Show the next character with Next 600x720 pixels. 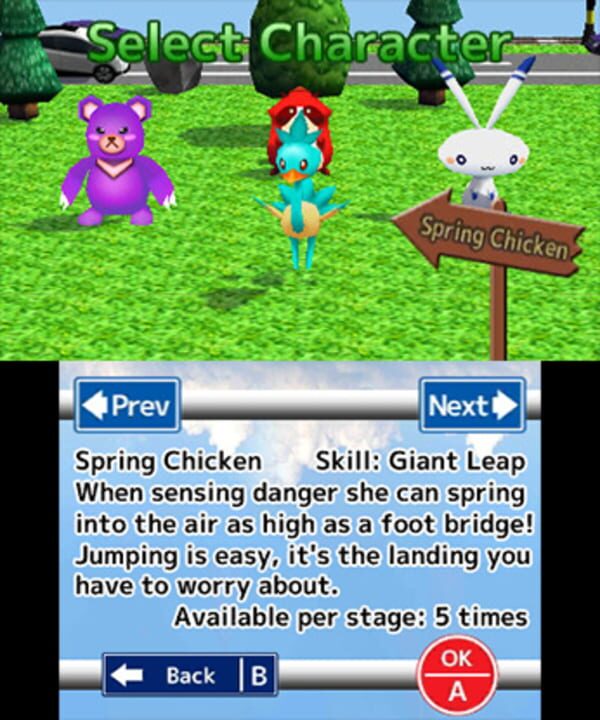[x=471, y=405]
